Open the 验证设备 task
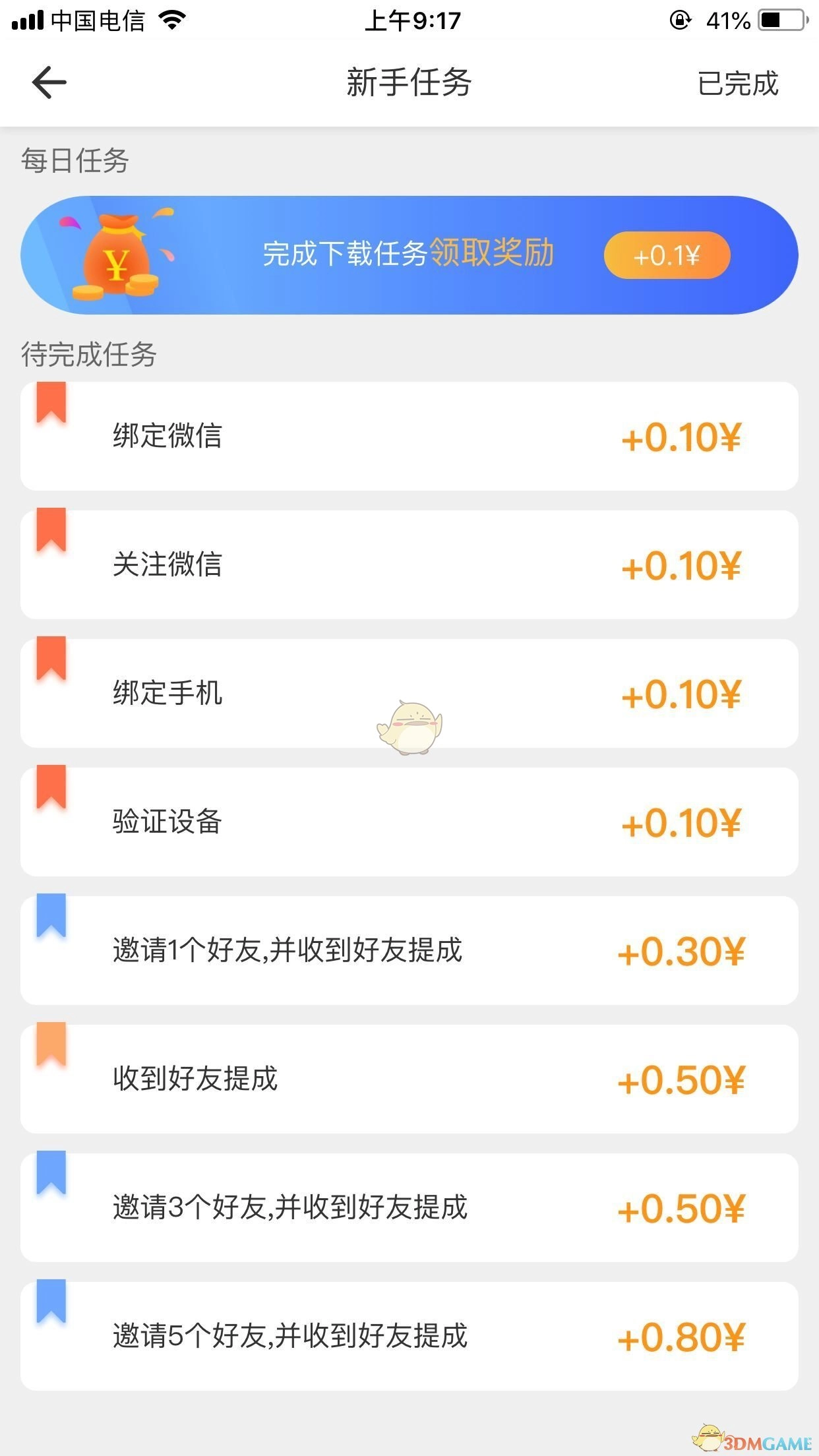 [409, 822]
